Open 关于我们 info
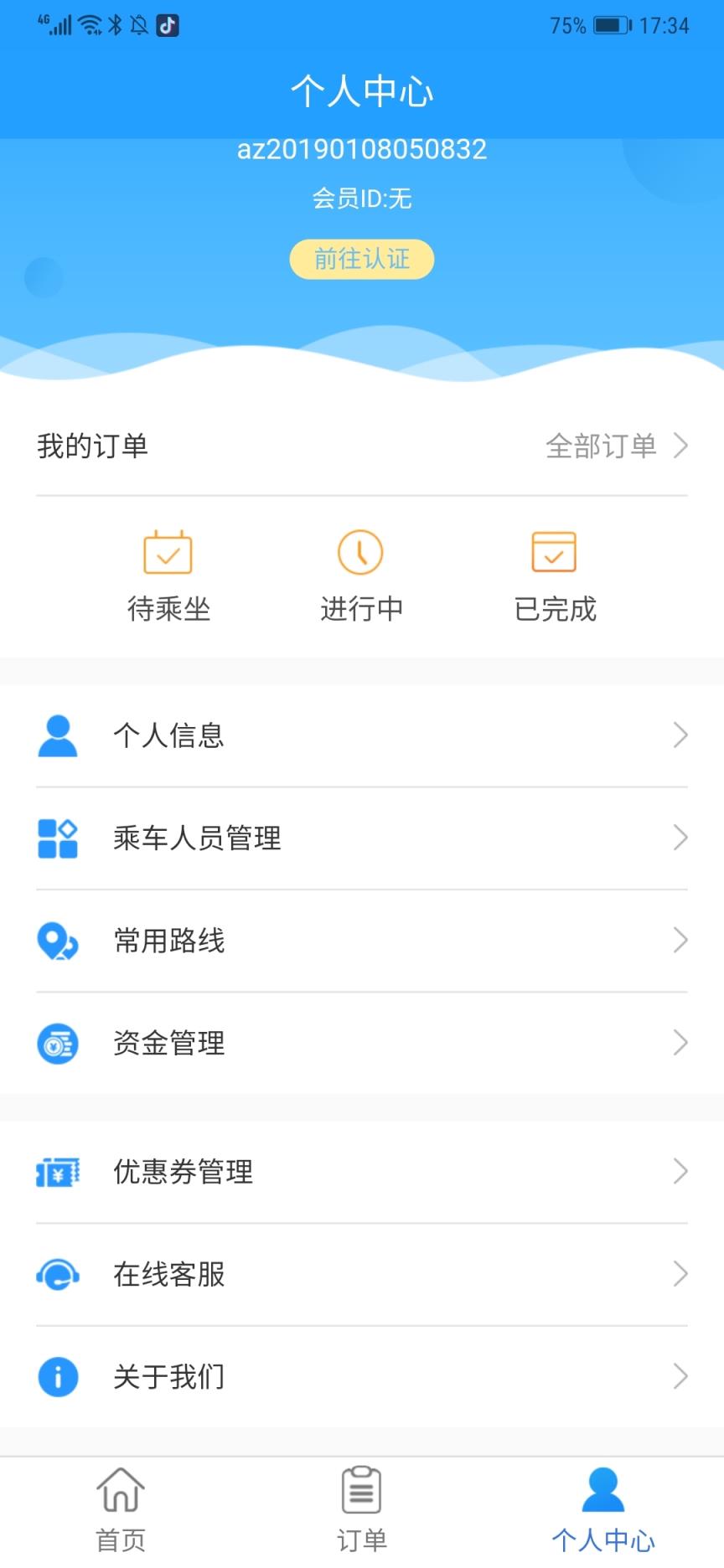 tap(362, 1376)
